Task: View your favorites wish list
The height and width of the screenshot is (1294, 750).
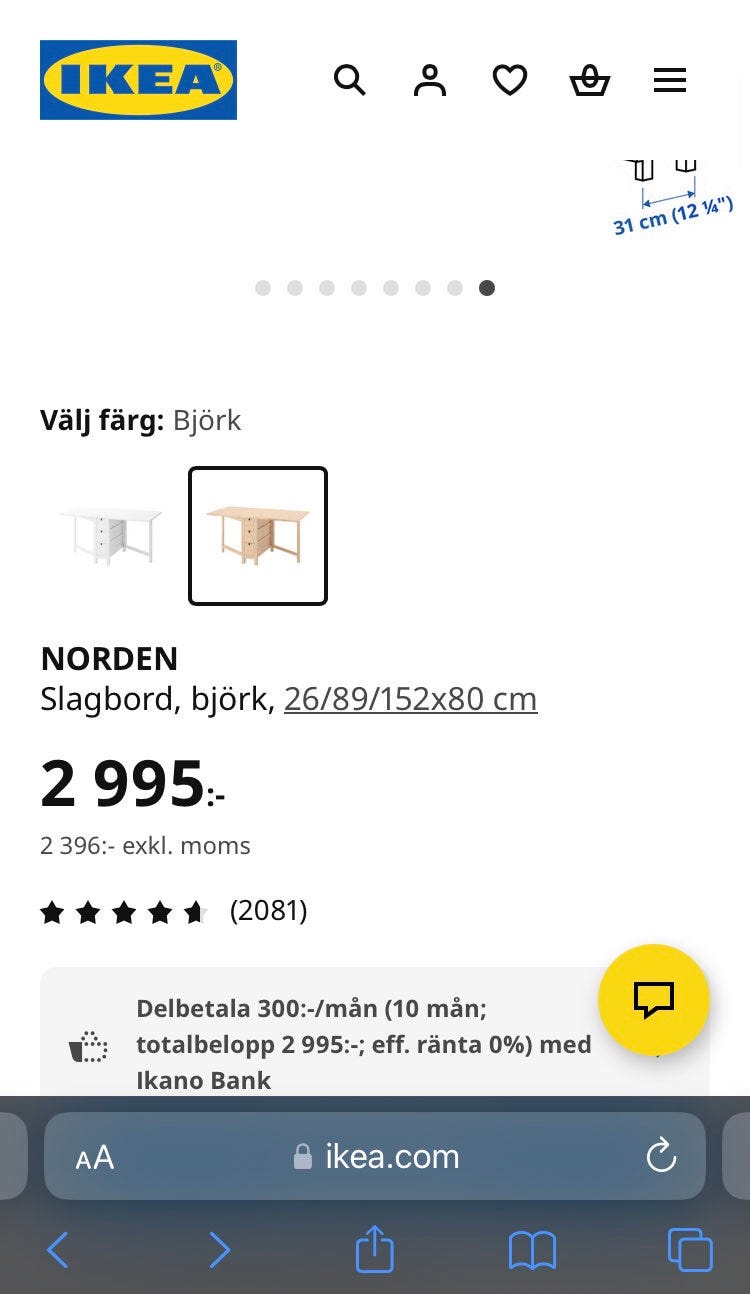Action: pos(510,80)
